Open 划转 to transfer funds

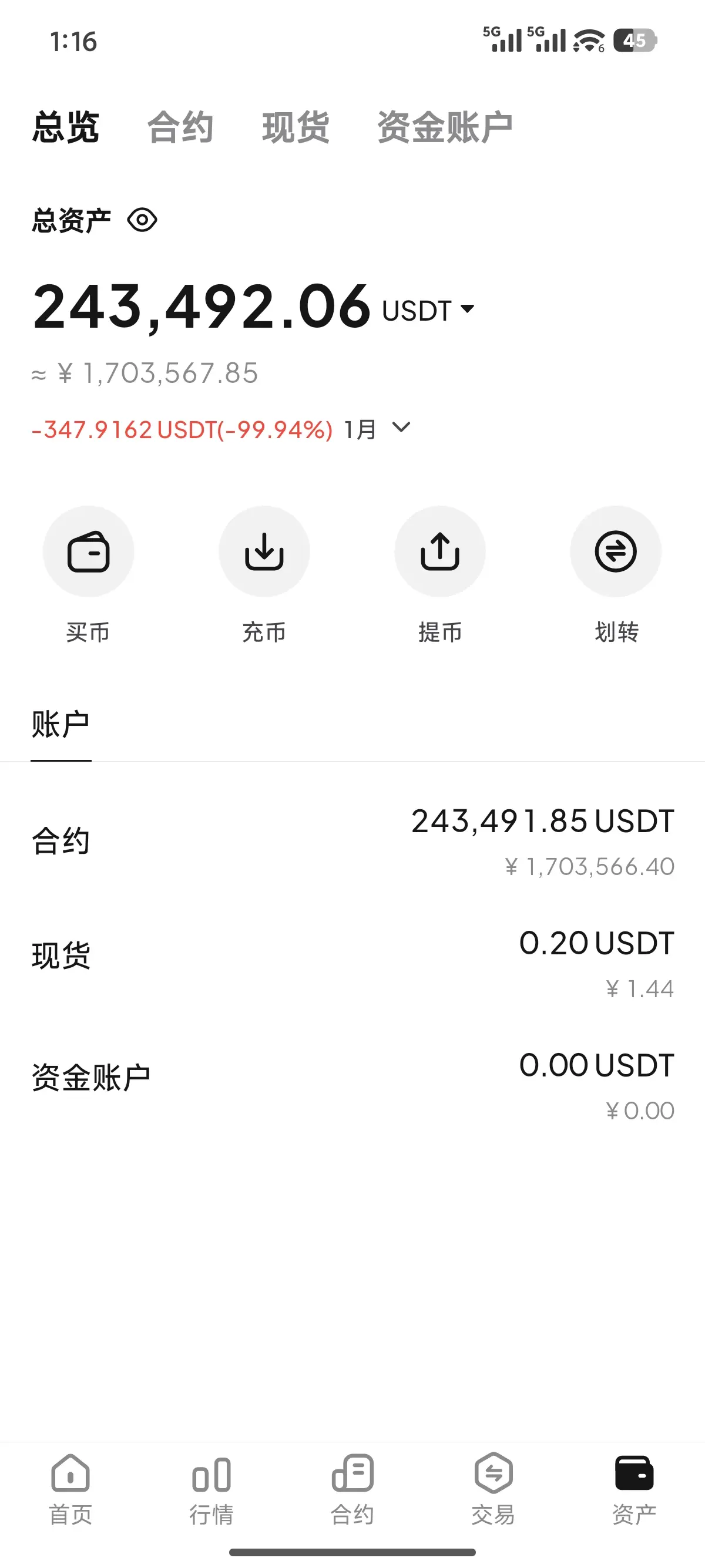[x=616, y=551]
